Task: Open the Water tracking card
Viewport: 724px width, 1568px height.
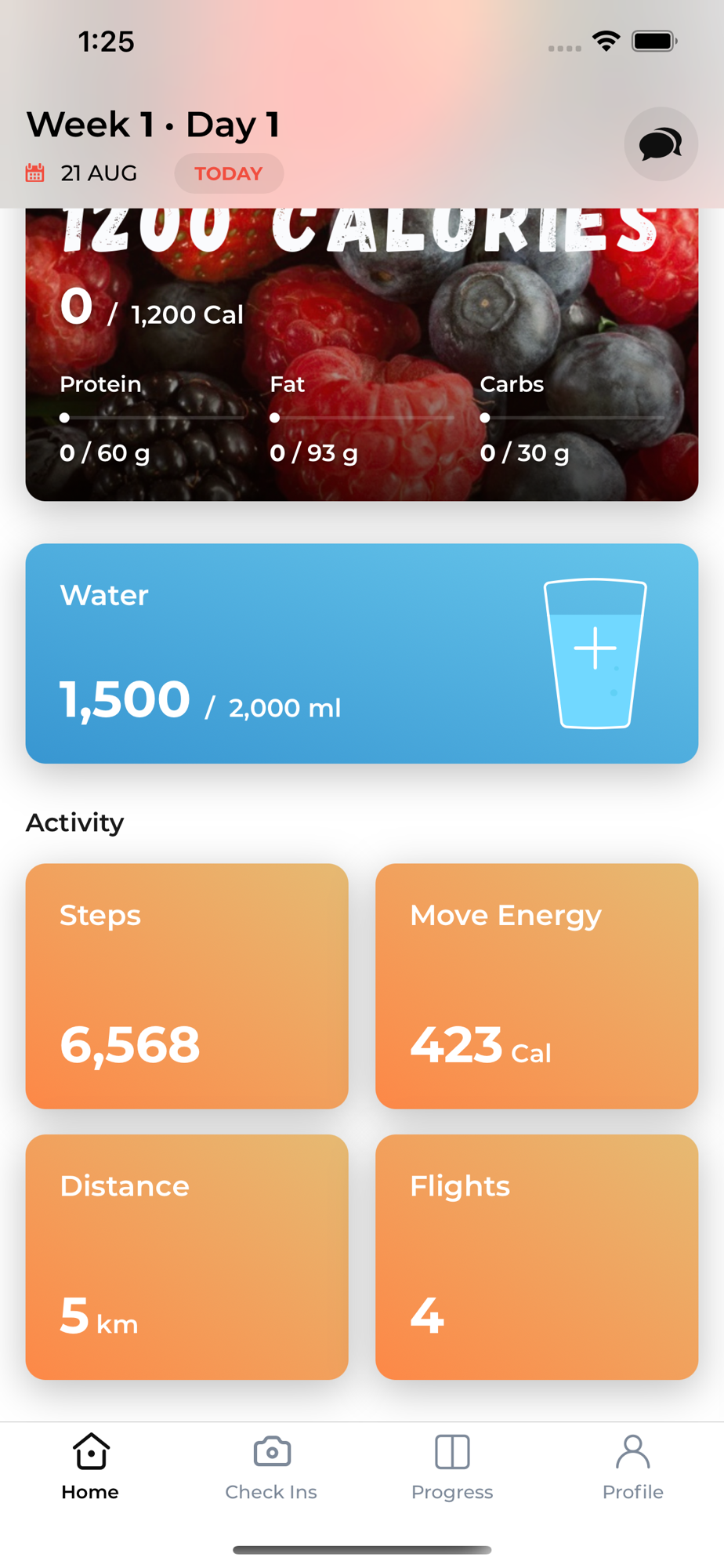Action: point(362,654)
